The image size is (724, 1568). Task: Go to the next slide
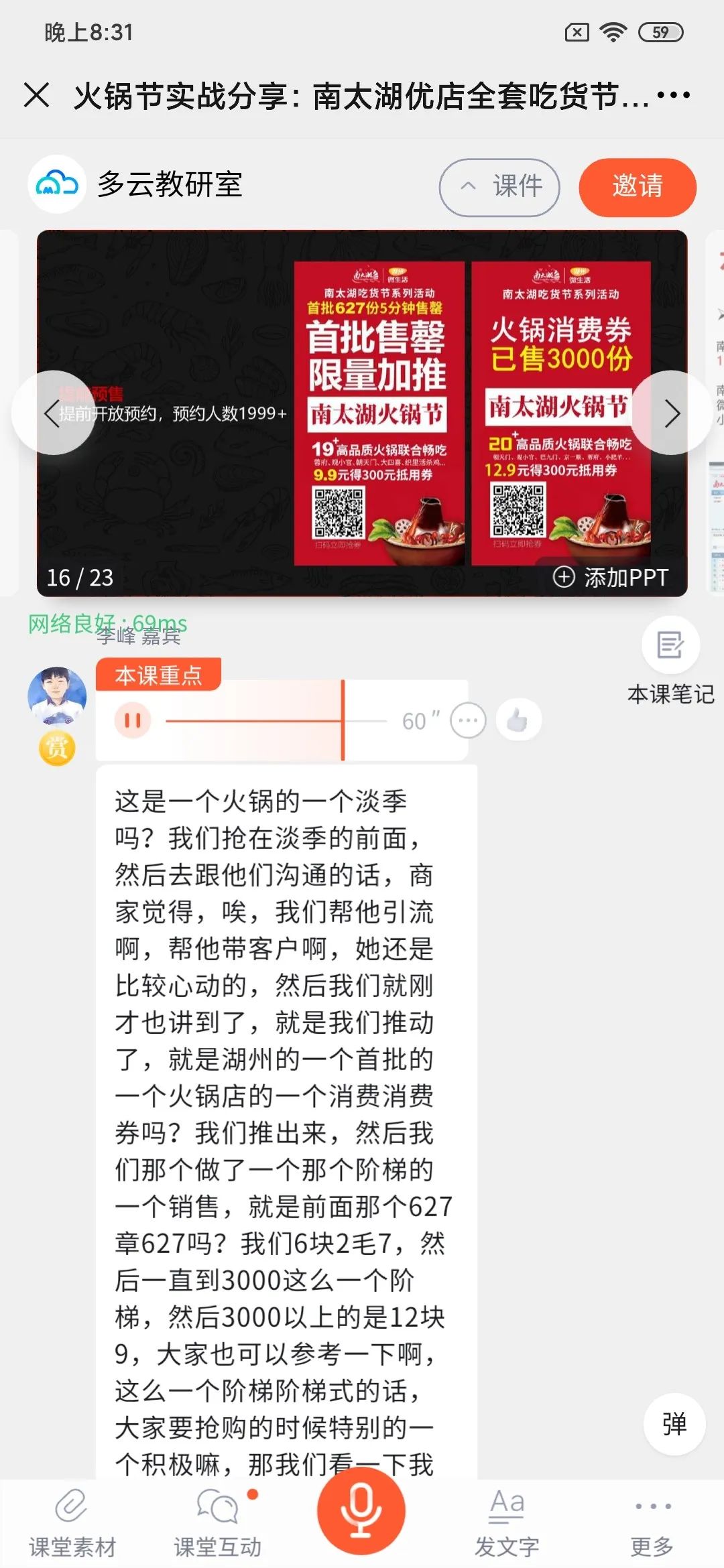pos(672,413)
